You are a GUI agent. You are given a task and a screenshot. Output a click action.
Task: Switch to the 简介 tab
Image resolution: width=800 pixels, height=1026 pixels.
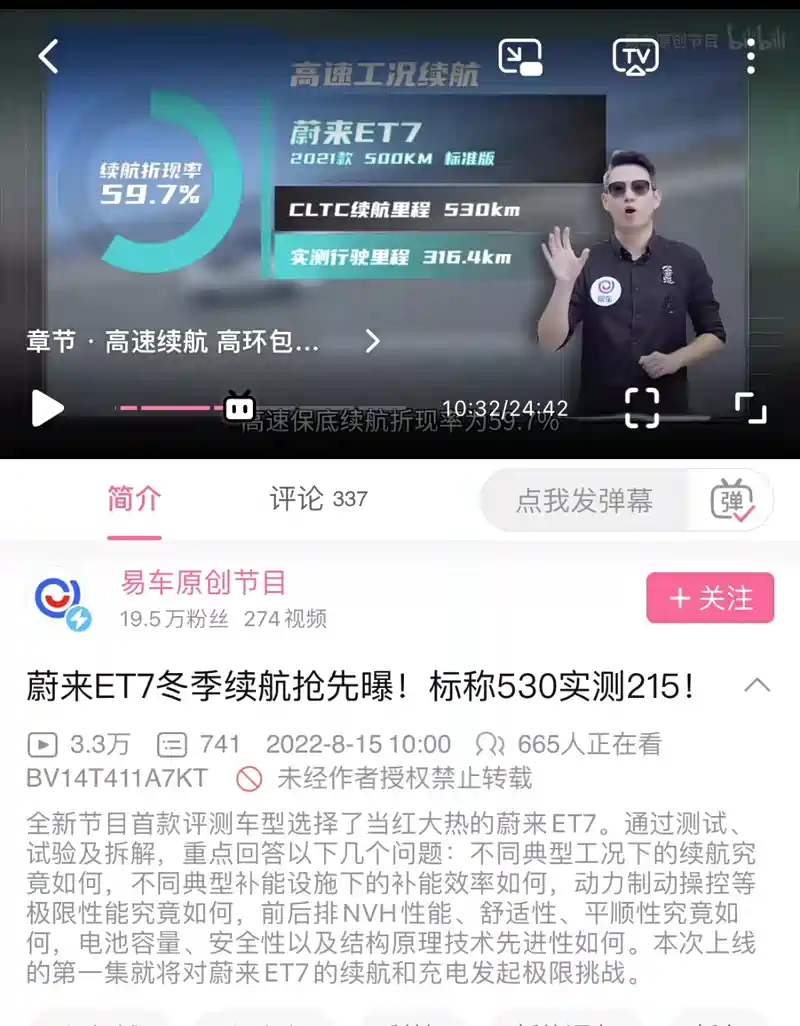134,499
